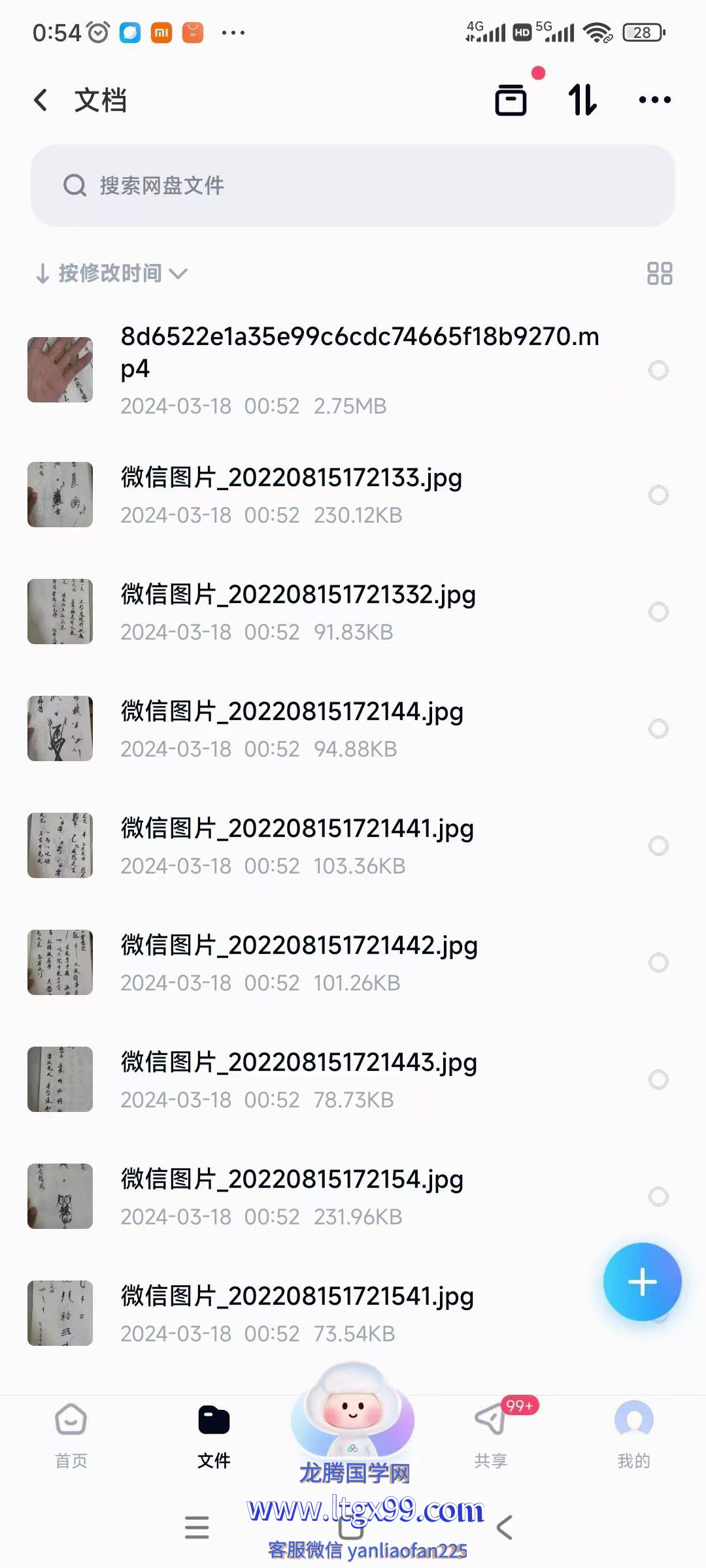Open the system recent apps menu button

coord(197,1527)
